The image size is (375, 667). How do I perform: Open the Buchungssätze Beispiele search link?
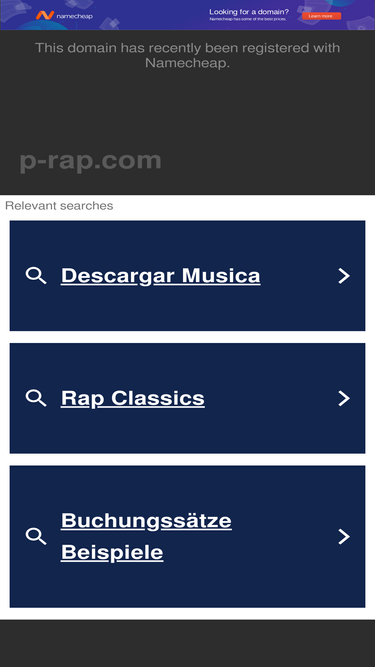tap(187, 536)
